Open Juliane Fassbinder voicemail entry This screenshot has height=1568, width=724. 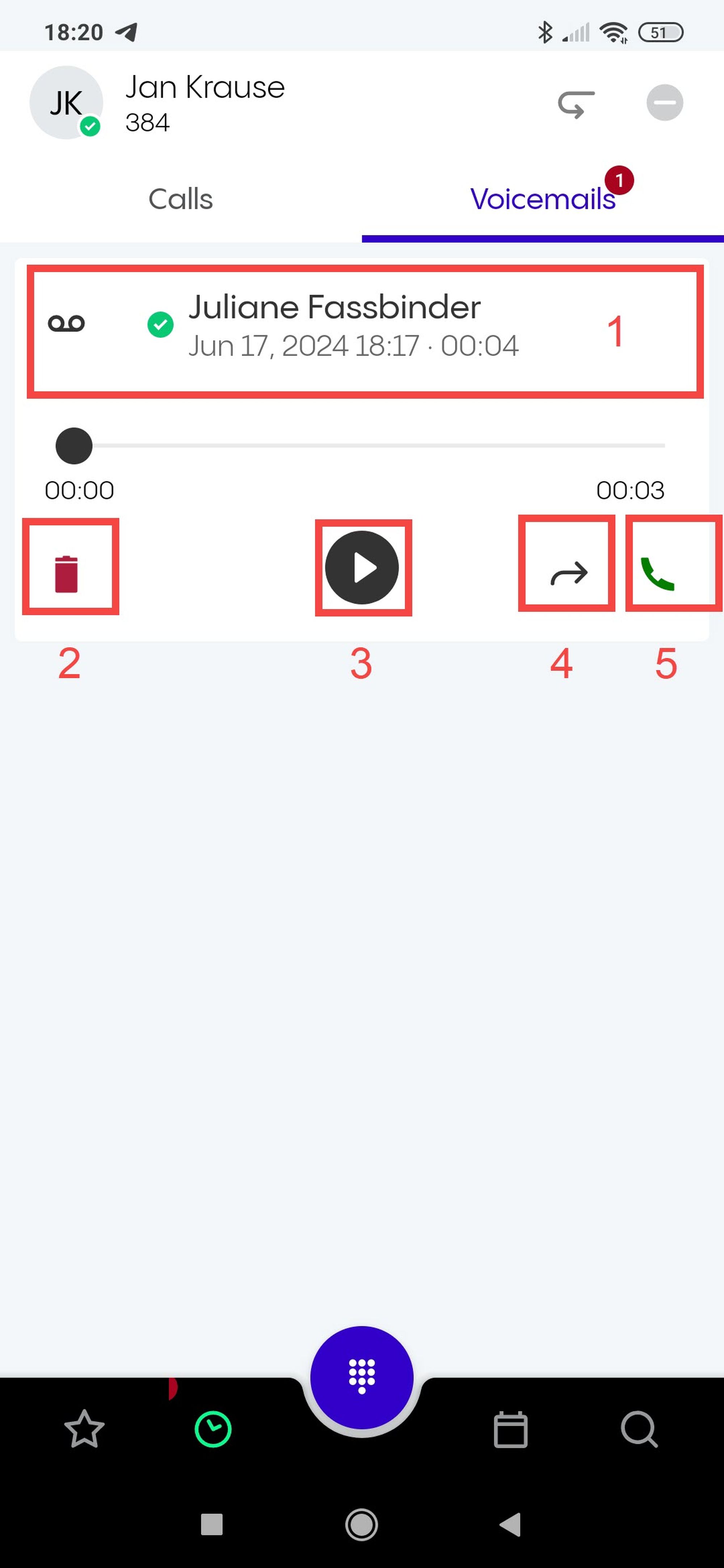click(364, 331)
